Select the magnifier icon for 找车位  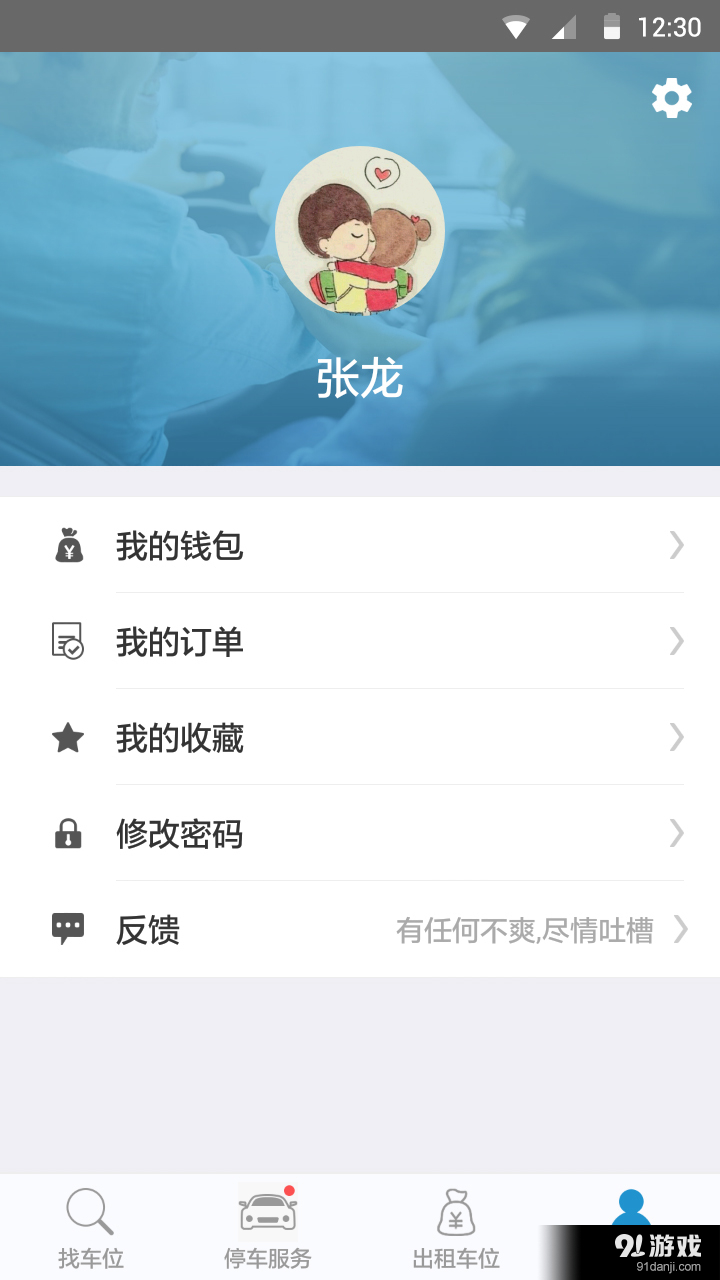90,1210
